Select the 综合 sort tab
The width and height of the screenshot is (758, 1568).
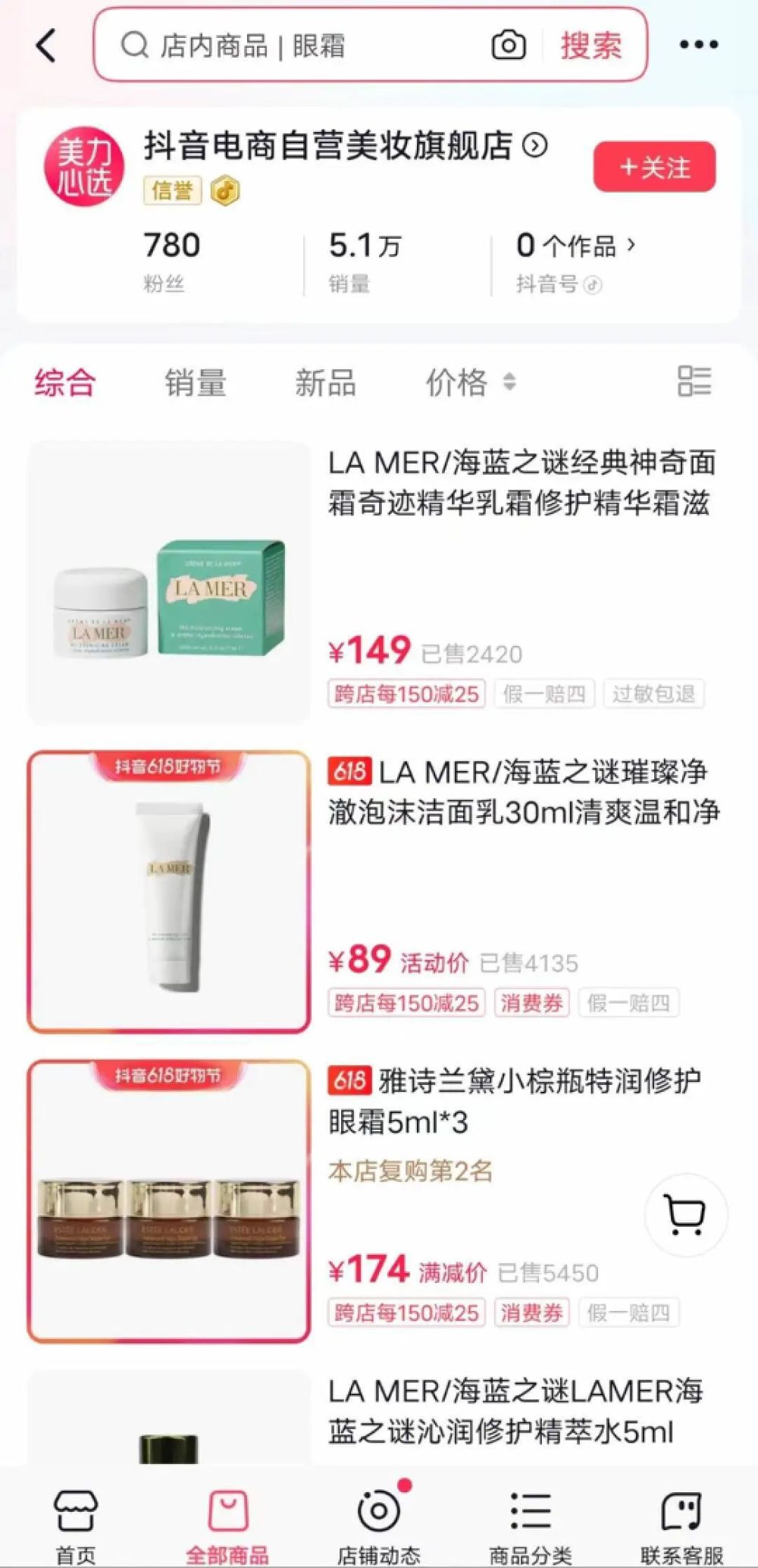coord(65,382)
